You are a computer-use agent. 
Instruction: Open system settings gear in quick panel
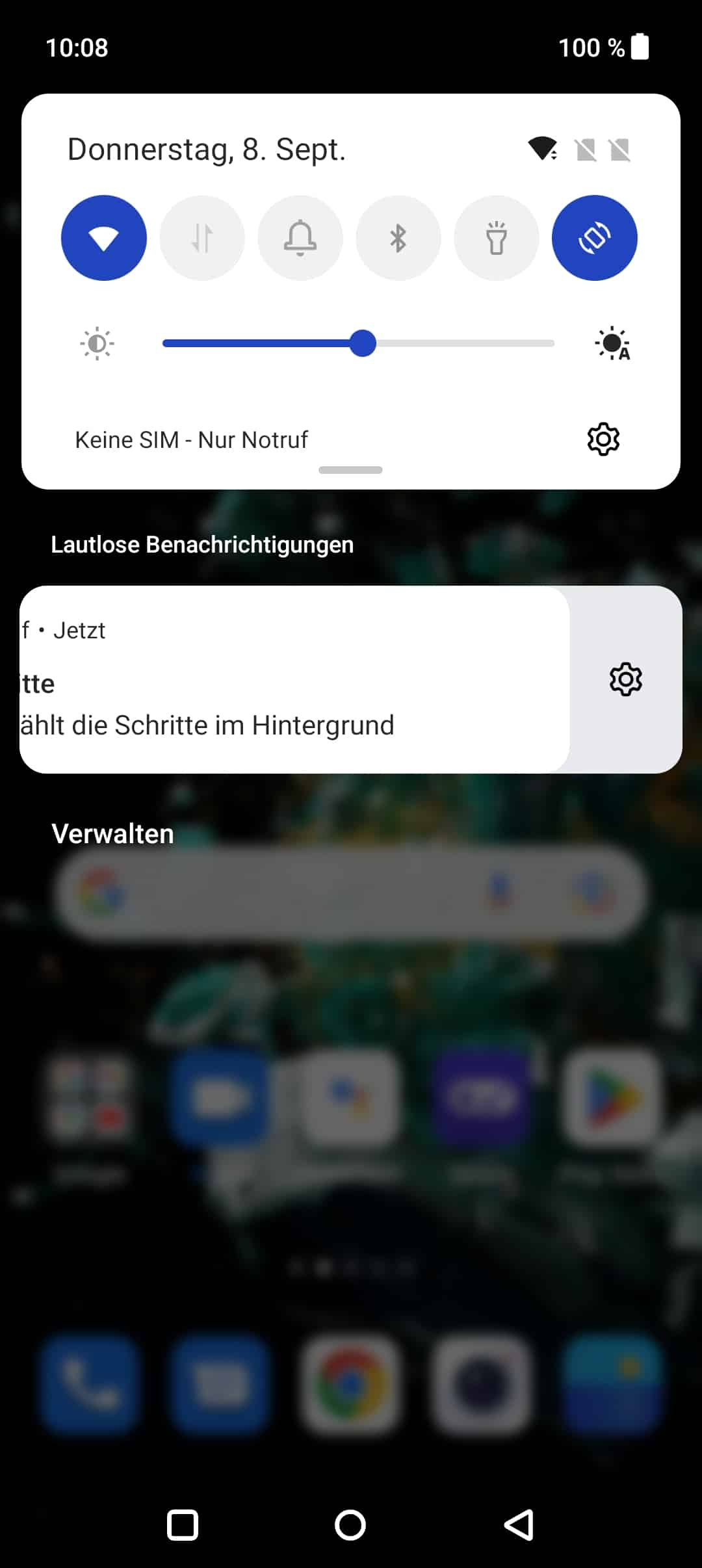coord(603,439)
